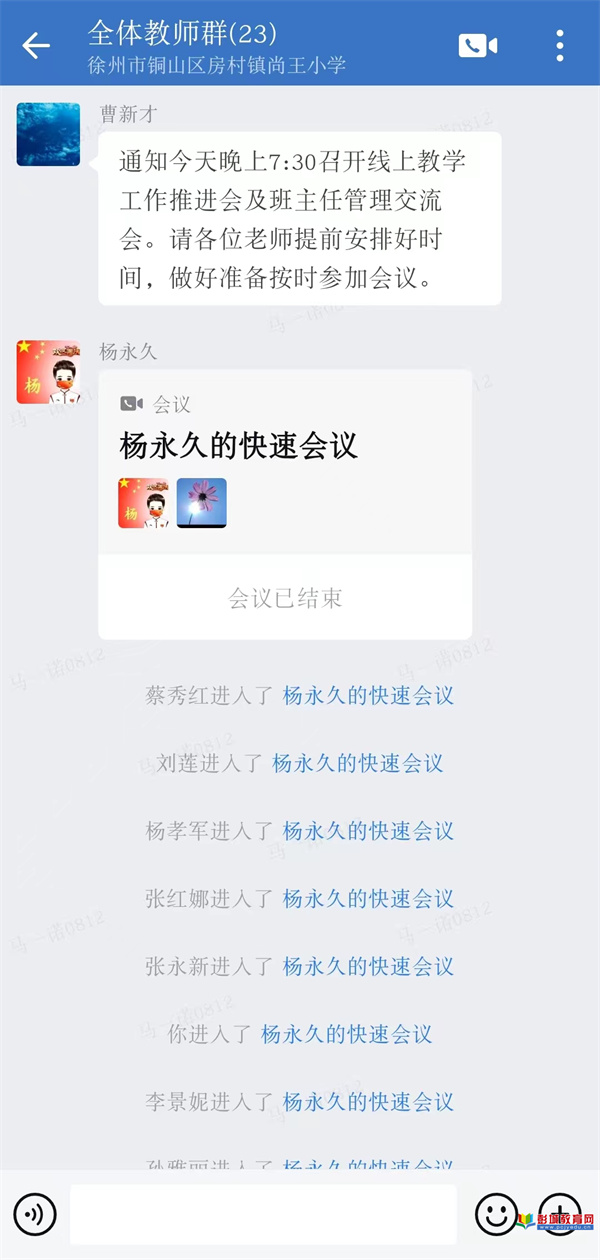Image resolution: width=600 pixels, height=1260 pixels.
Task: Go back using the top-left arrow
Action: (36, 45)
